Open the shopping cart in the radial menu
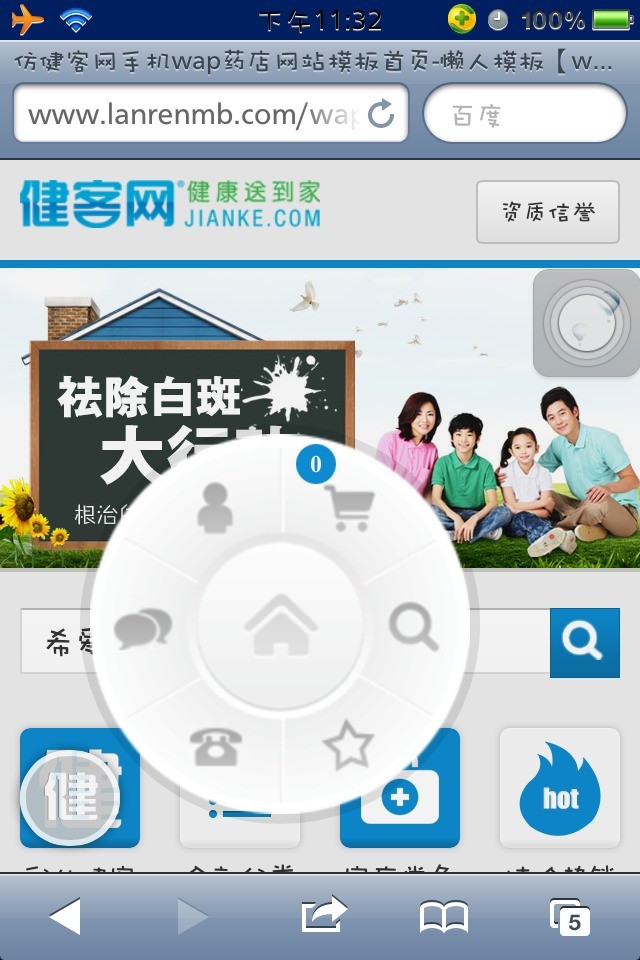640x960 pixels. (x=349, y=508)
